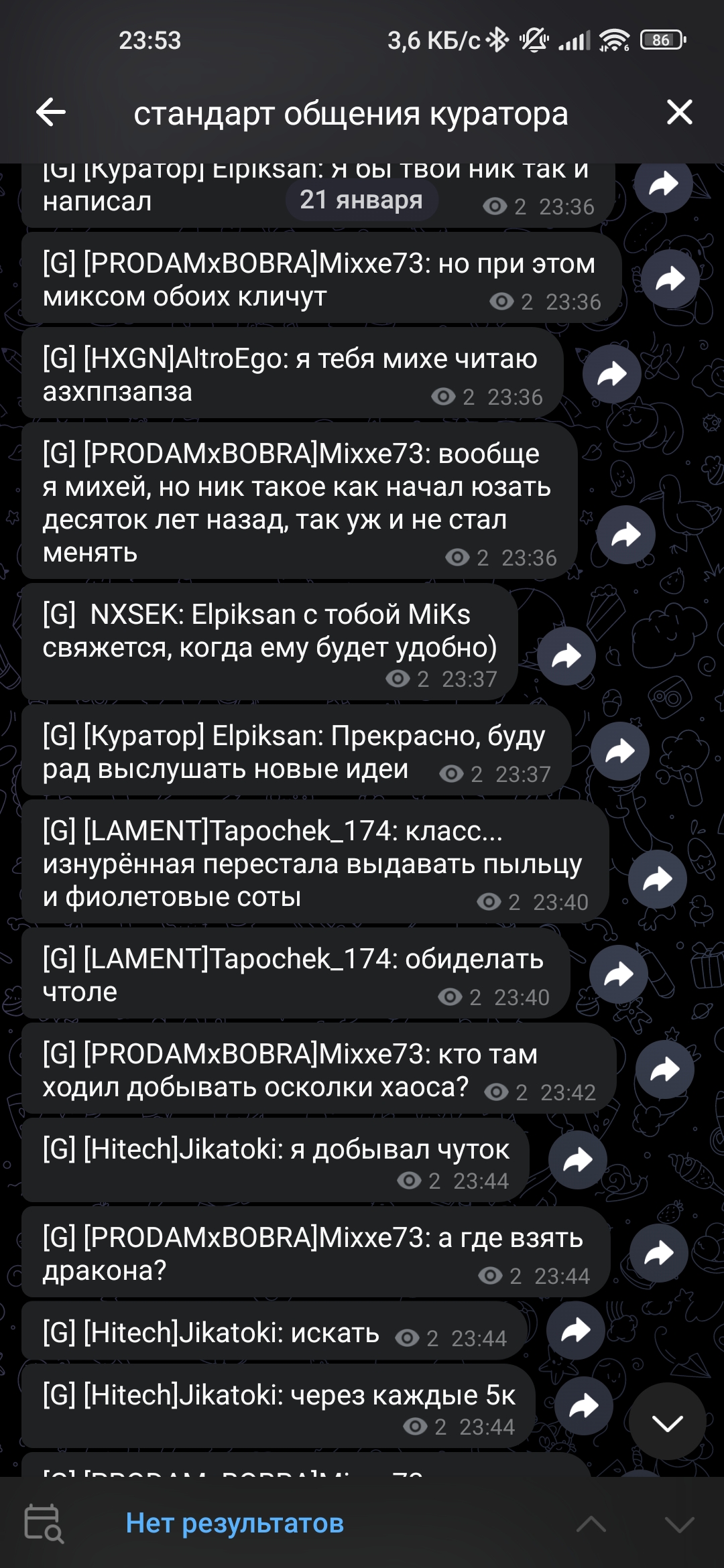The width and height of the screenshot is (724, 1568).
Task: Forward Mixxe73's миксом обоих кличут message
Action: pos(670,279)
